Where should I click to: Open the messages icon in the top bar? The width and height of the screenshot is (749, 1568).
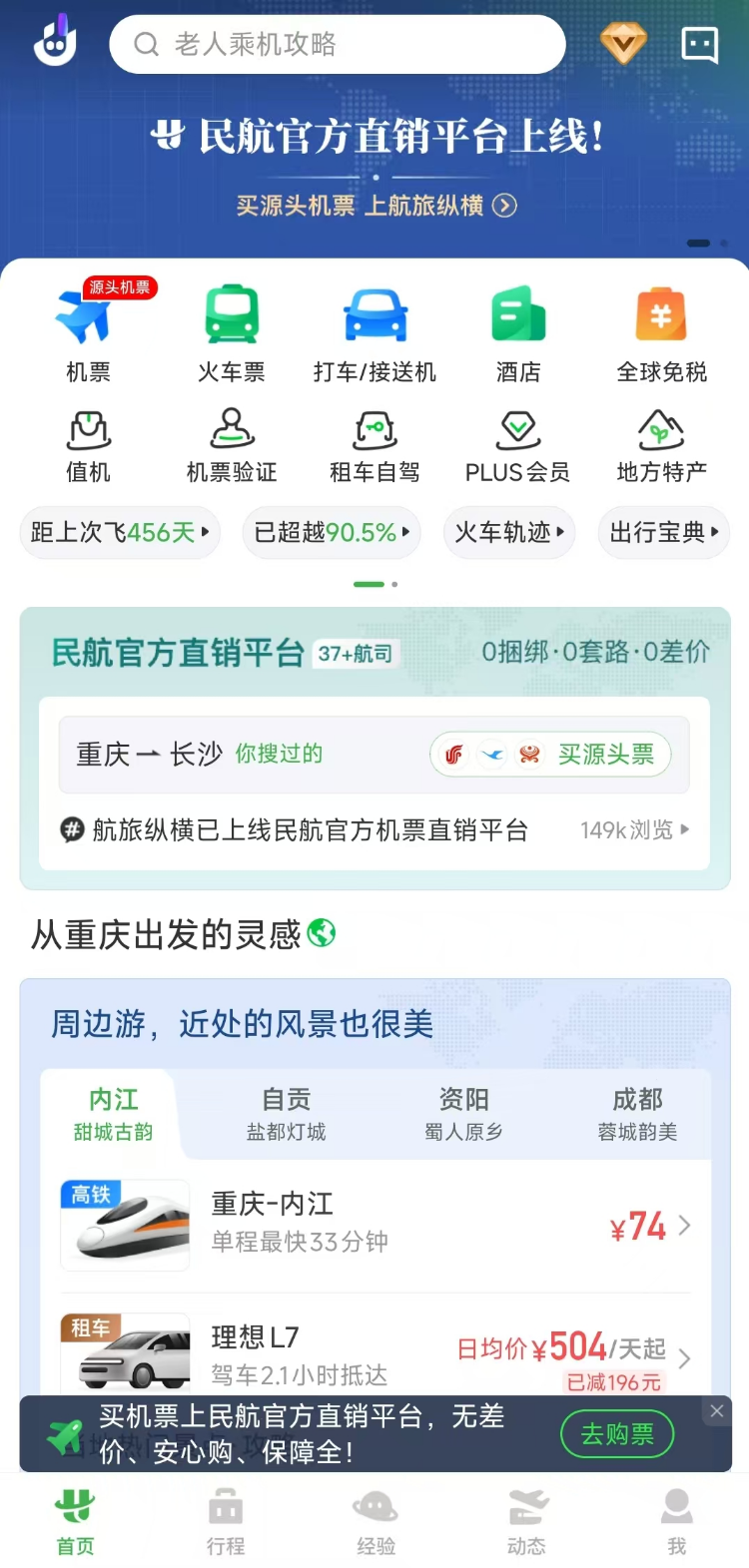tap(699, 45)
